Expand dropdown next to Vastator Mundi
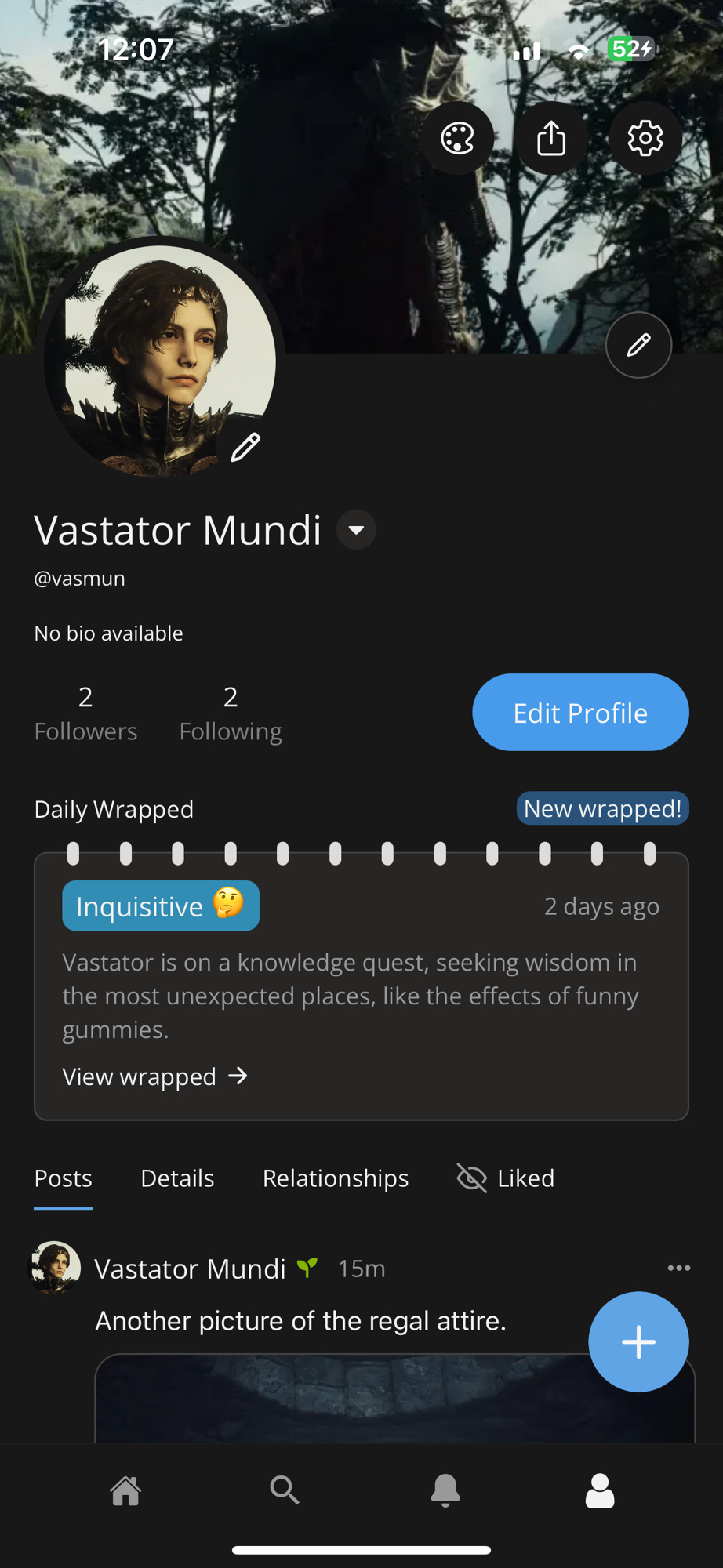The image size is (723, 1568). tap(357, 530)
